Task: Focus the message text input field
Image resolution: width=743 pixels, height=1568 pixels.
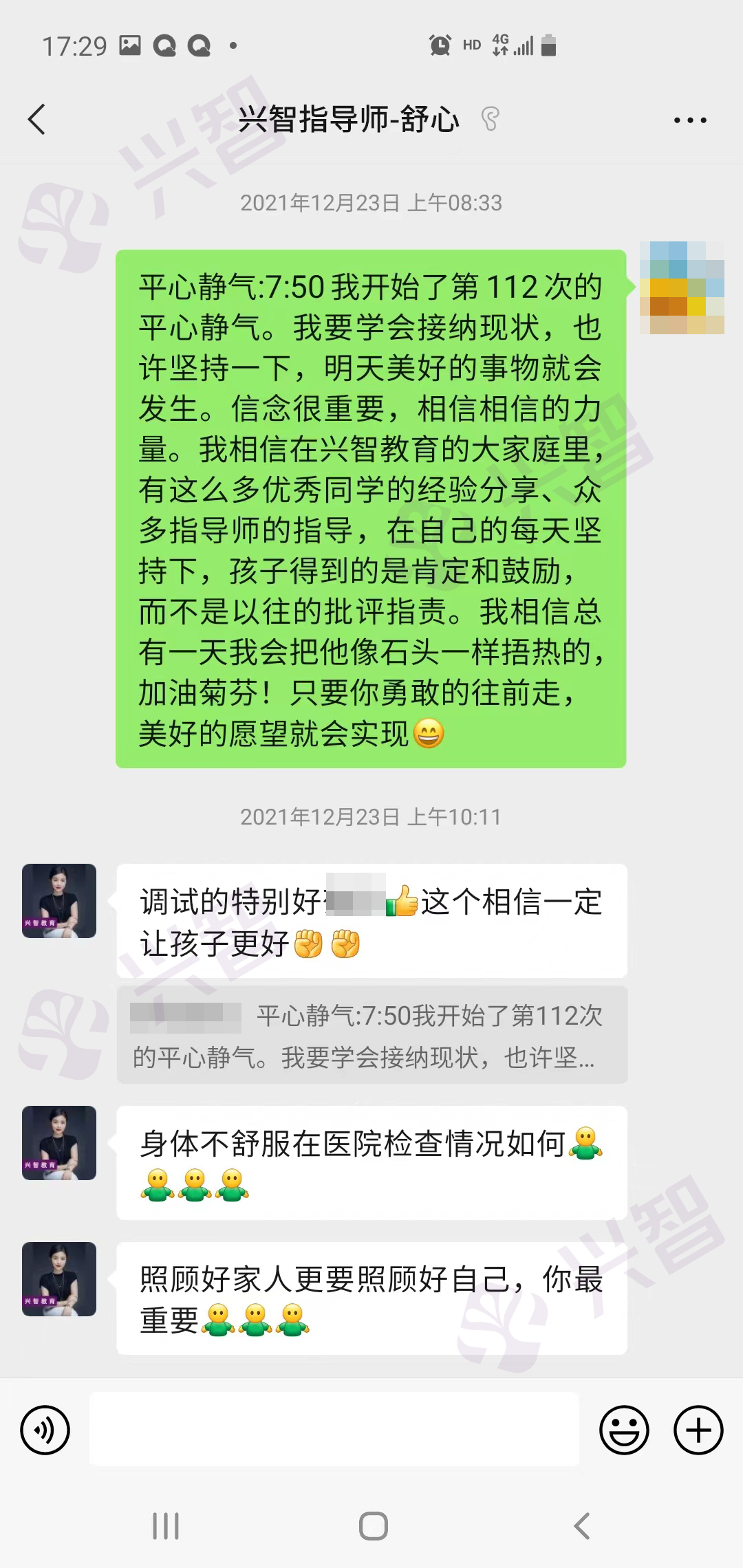Action: point(334,1429)
